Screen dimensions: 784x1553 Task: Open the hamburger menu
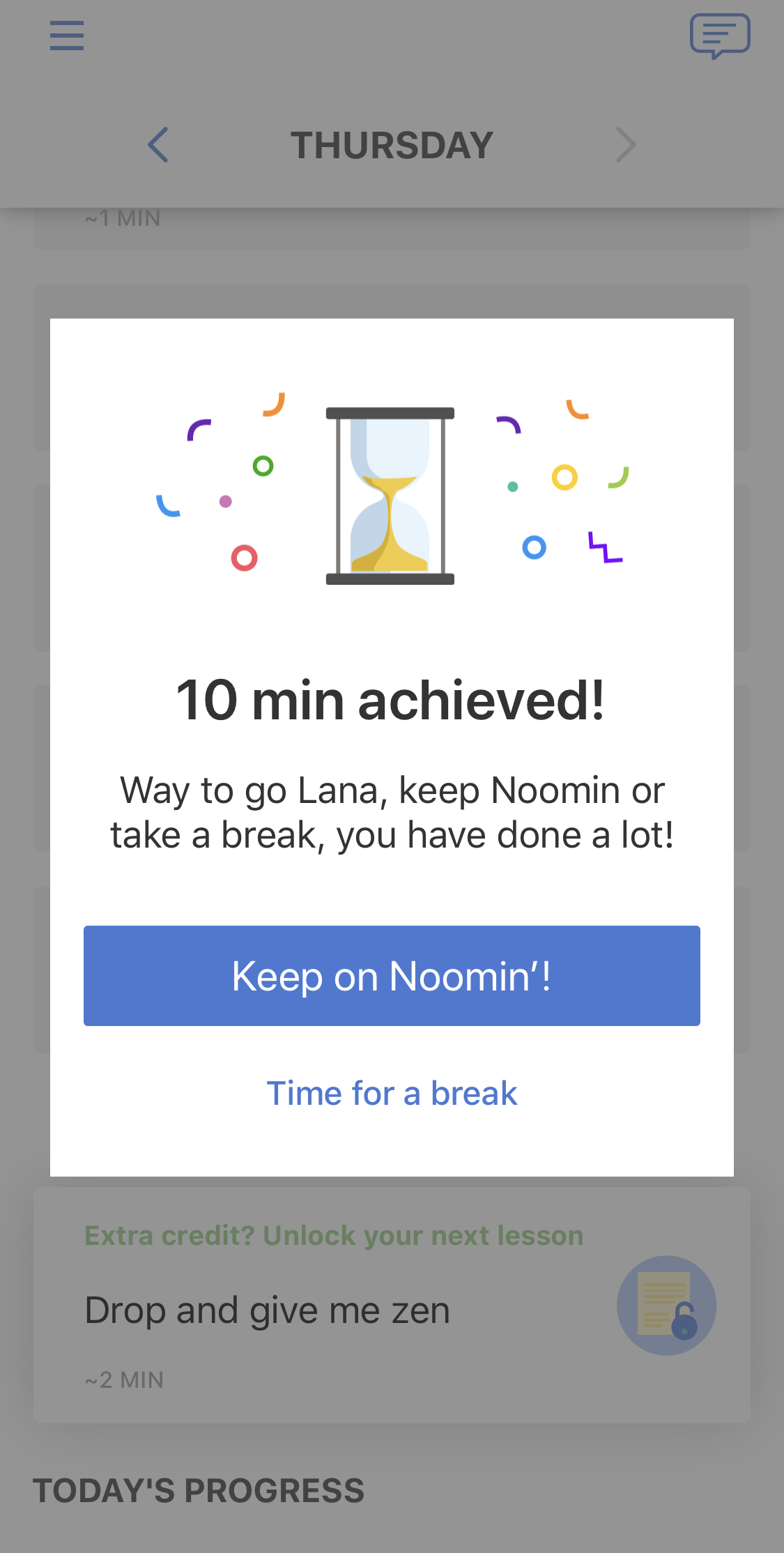[67, 36]
